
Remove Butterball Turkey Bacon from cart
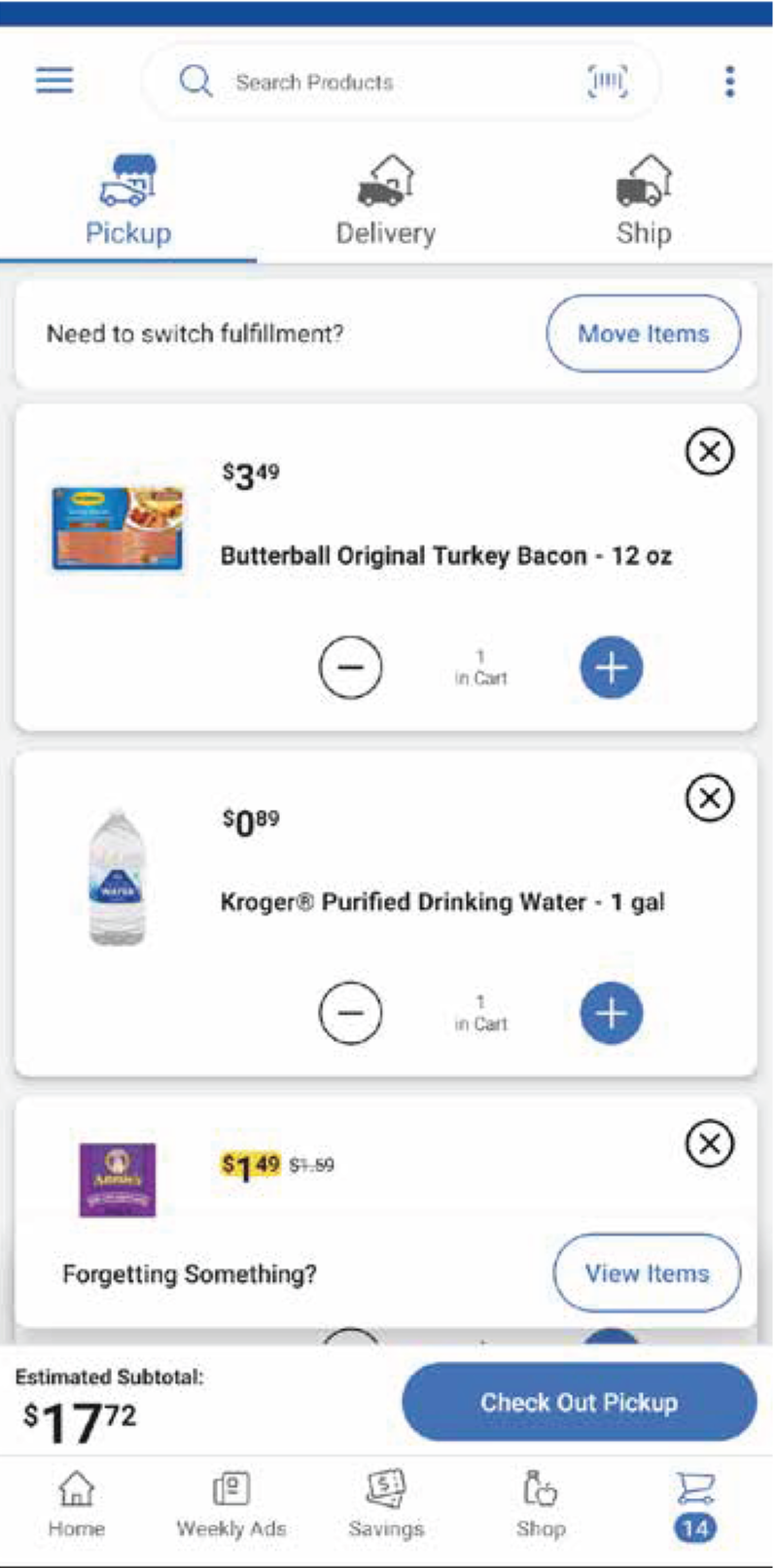[710, 452]
